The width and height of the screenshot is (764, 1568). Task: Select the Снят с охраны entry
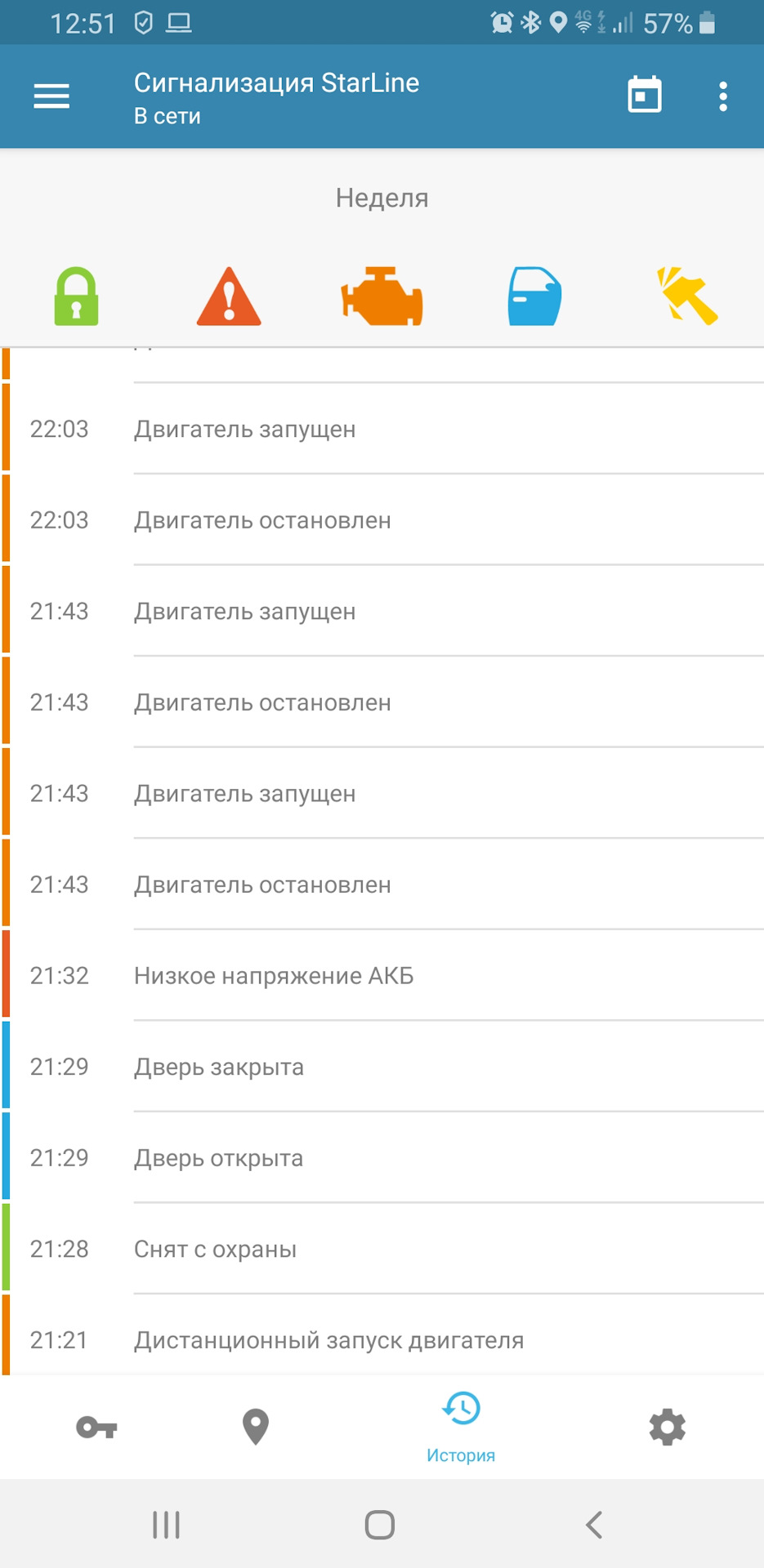[382, 1249]
